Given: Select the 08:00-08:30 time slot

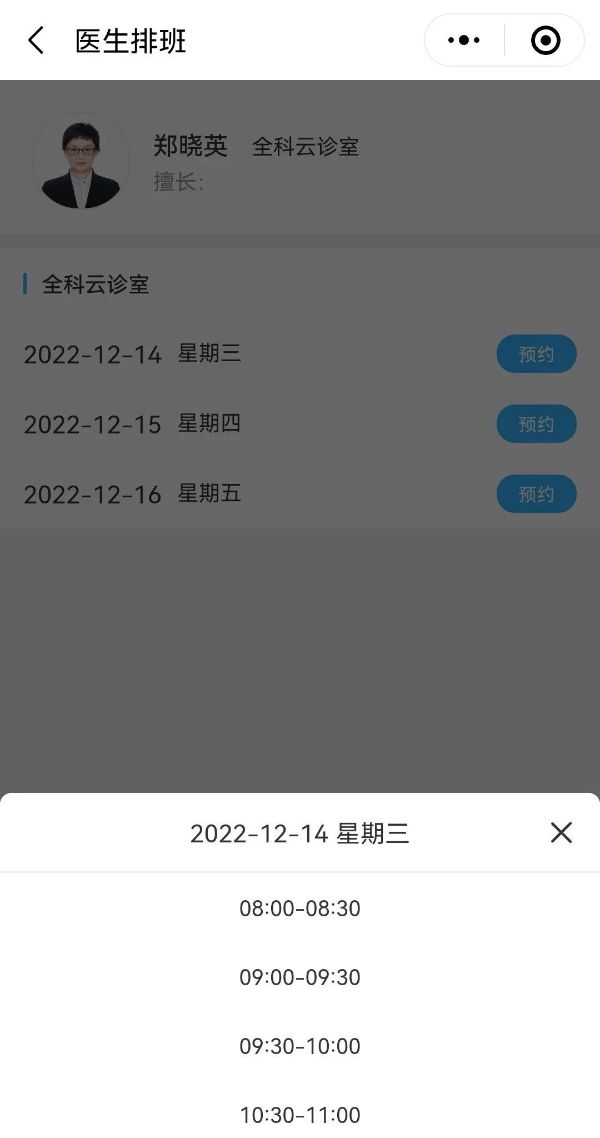Looking at the screenshot, I should (x=300, y=909).
